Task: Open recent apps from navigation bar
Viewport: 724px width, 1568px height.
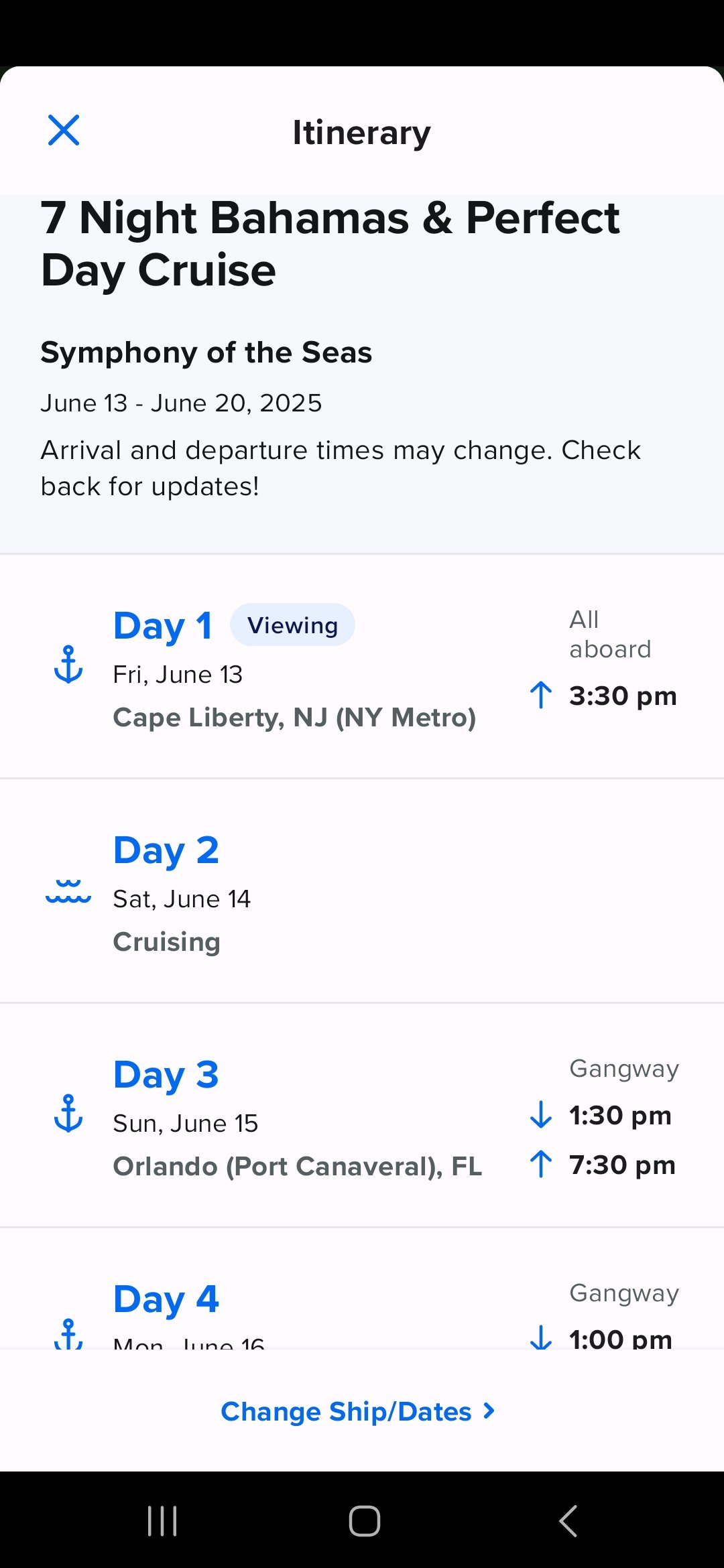Action: pos(162,1520)
